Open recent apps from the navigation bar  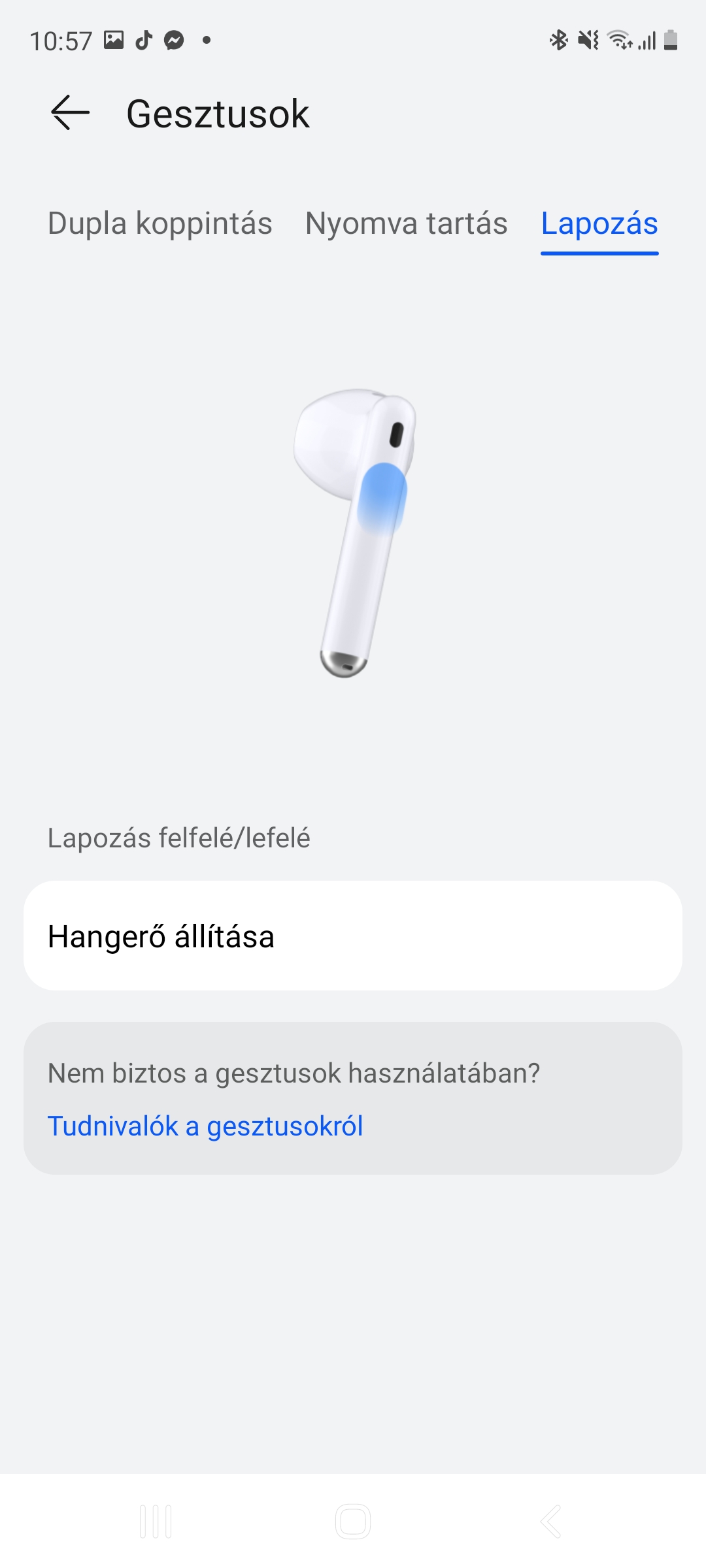click(156, 1522)
